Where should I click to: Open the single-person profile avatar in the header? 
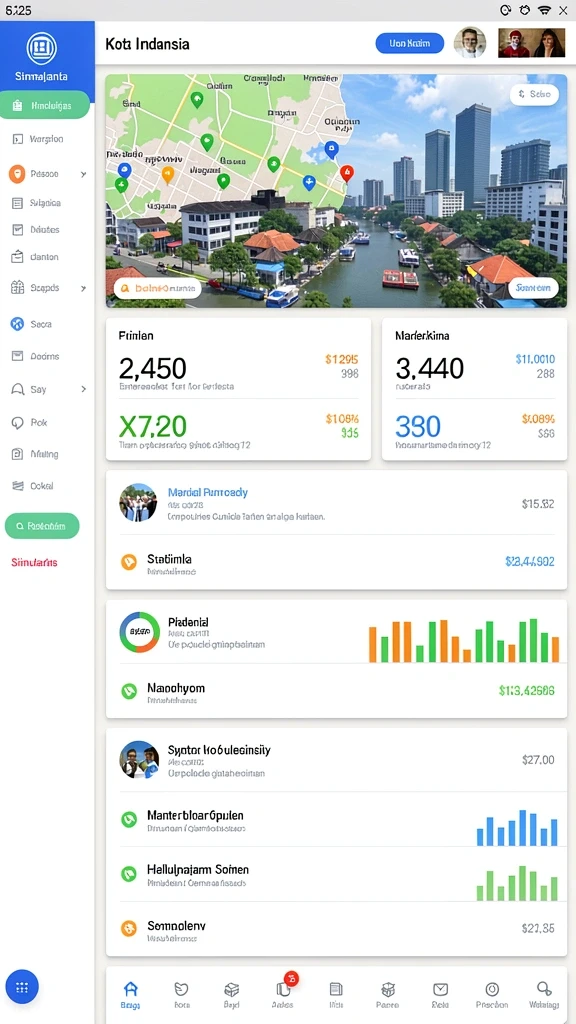tap(470, 43)
